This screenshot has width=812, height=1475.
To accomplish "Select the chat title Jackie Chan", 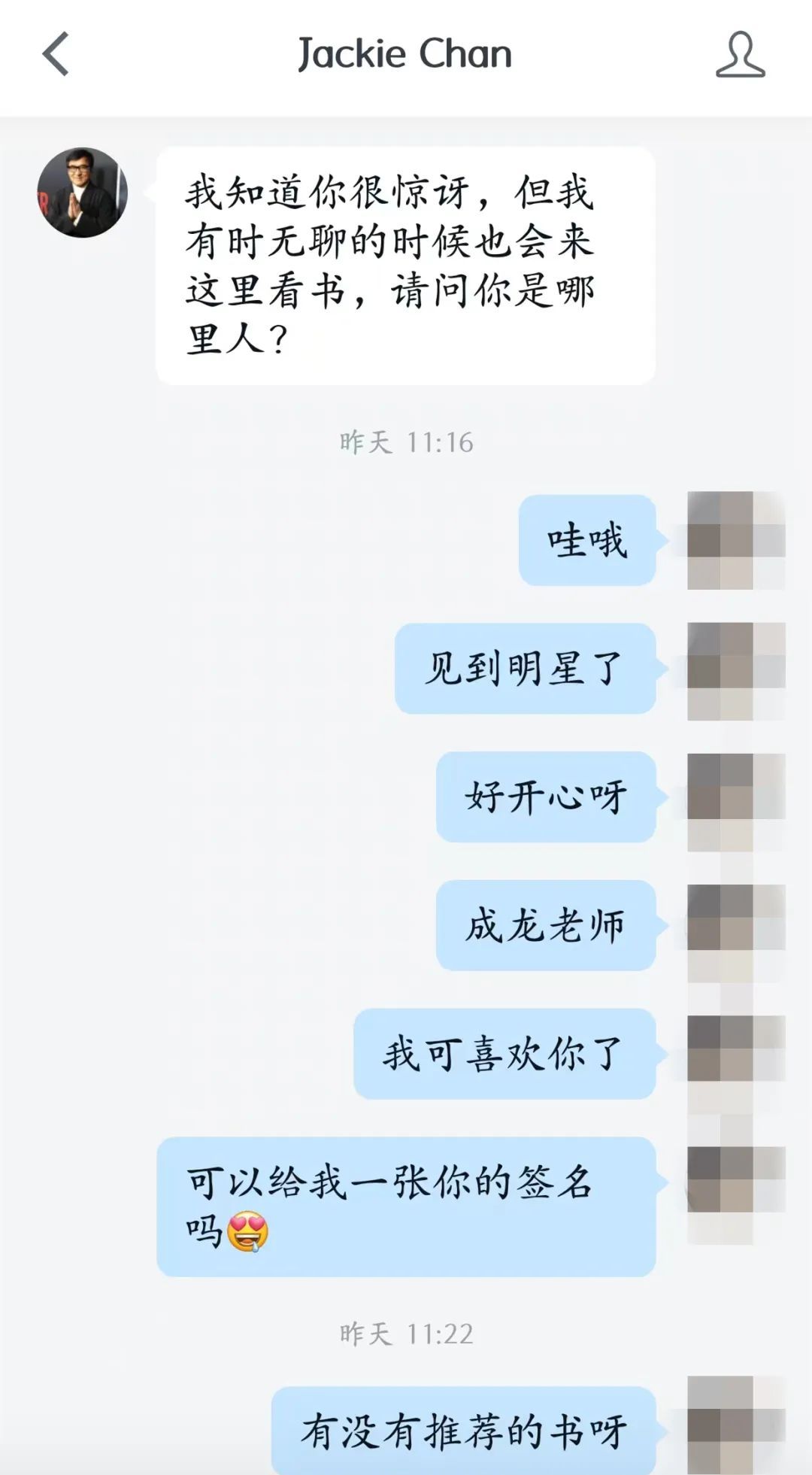I will coord(404,53).
